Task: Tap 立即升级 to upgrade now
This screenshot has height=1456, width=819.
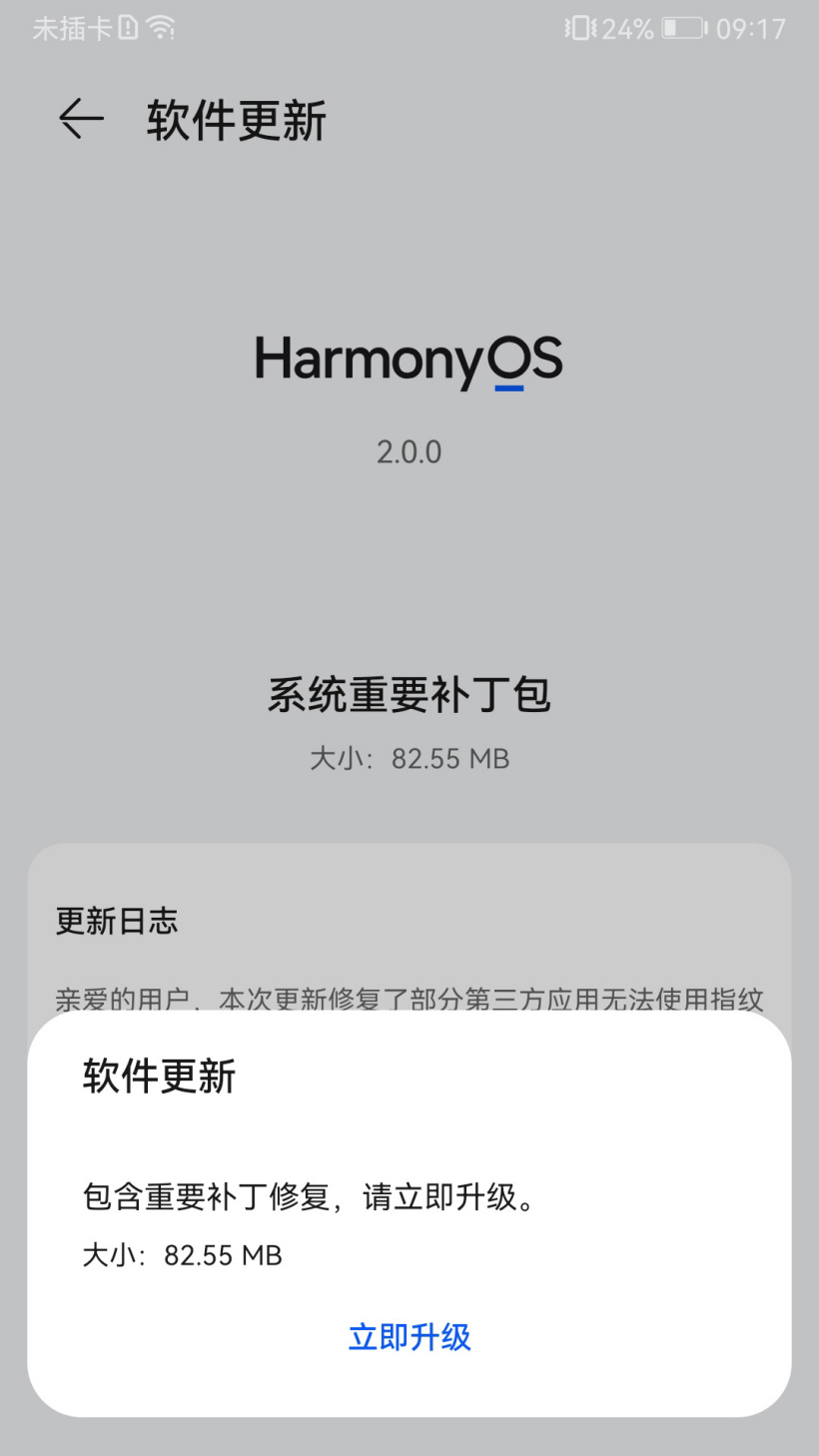Action: [x=409, y=1336]
